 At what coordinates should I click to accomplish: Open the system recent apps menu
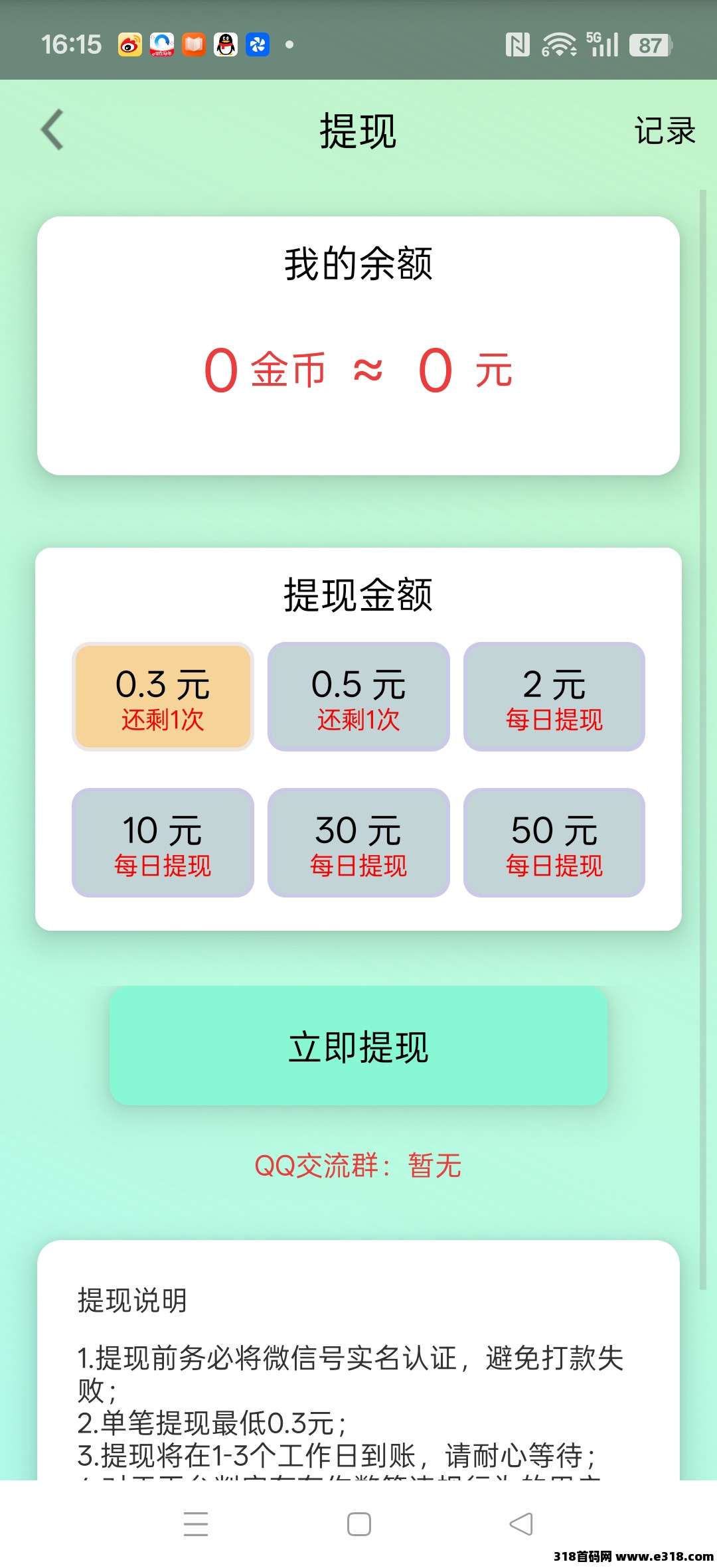pos(196,1524)
